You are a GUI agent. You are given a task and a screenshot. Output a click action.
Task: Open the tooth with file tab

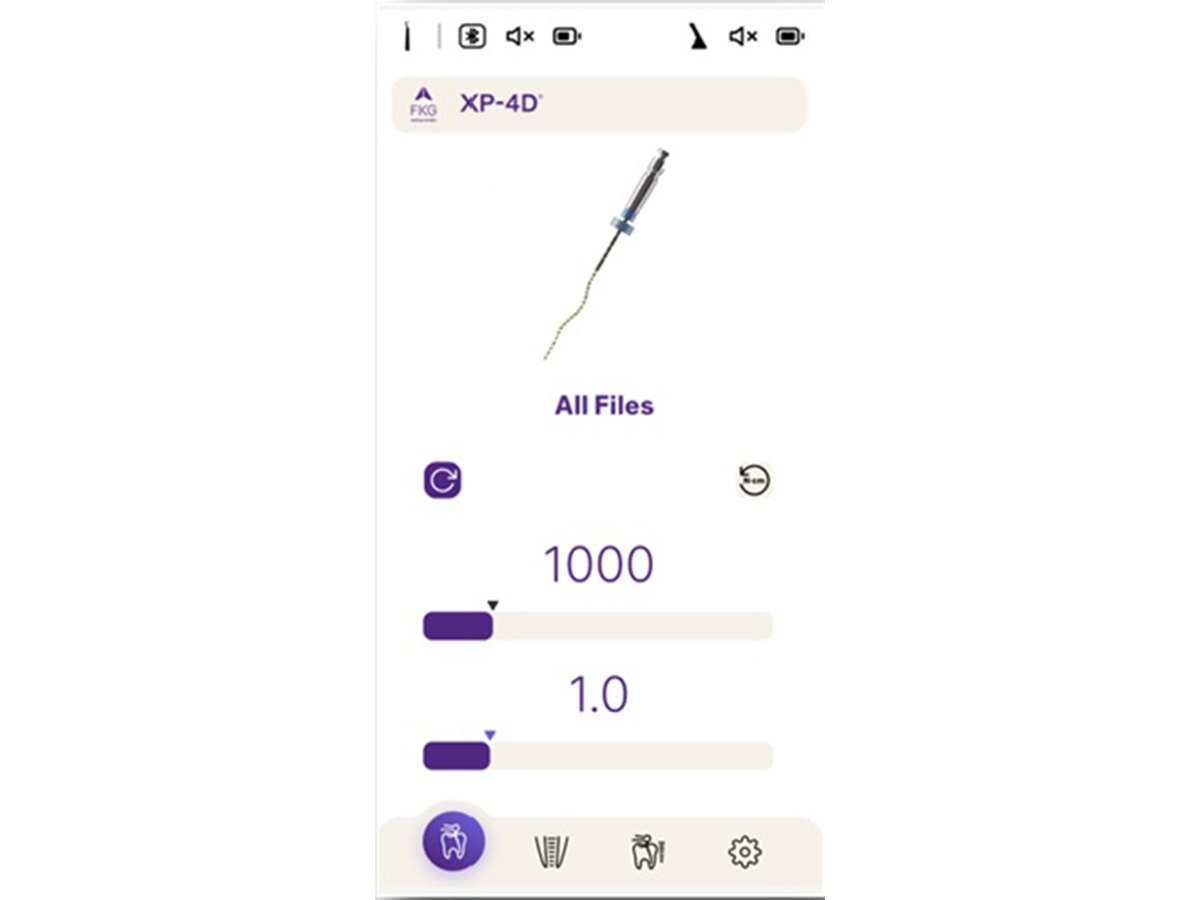coord(648,853)
